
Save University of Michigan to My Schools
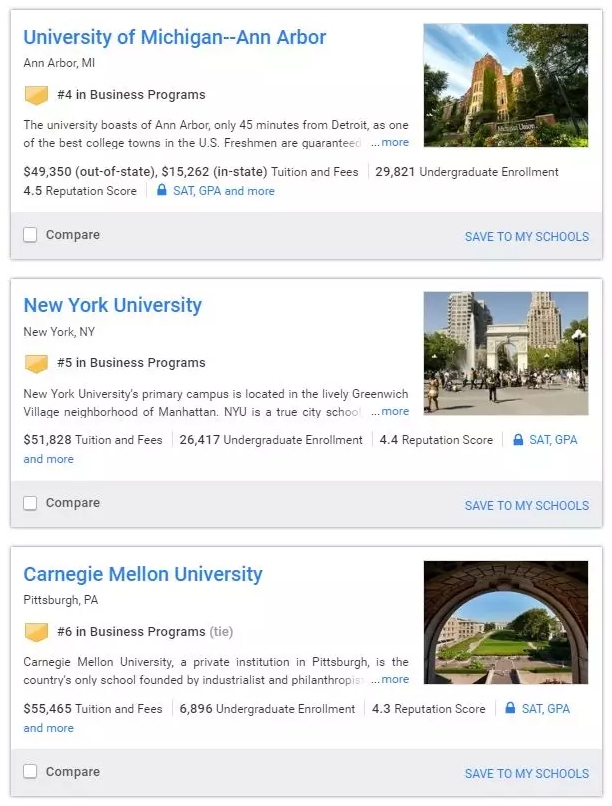click(x=526, y=237)
